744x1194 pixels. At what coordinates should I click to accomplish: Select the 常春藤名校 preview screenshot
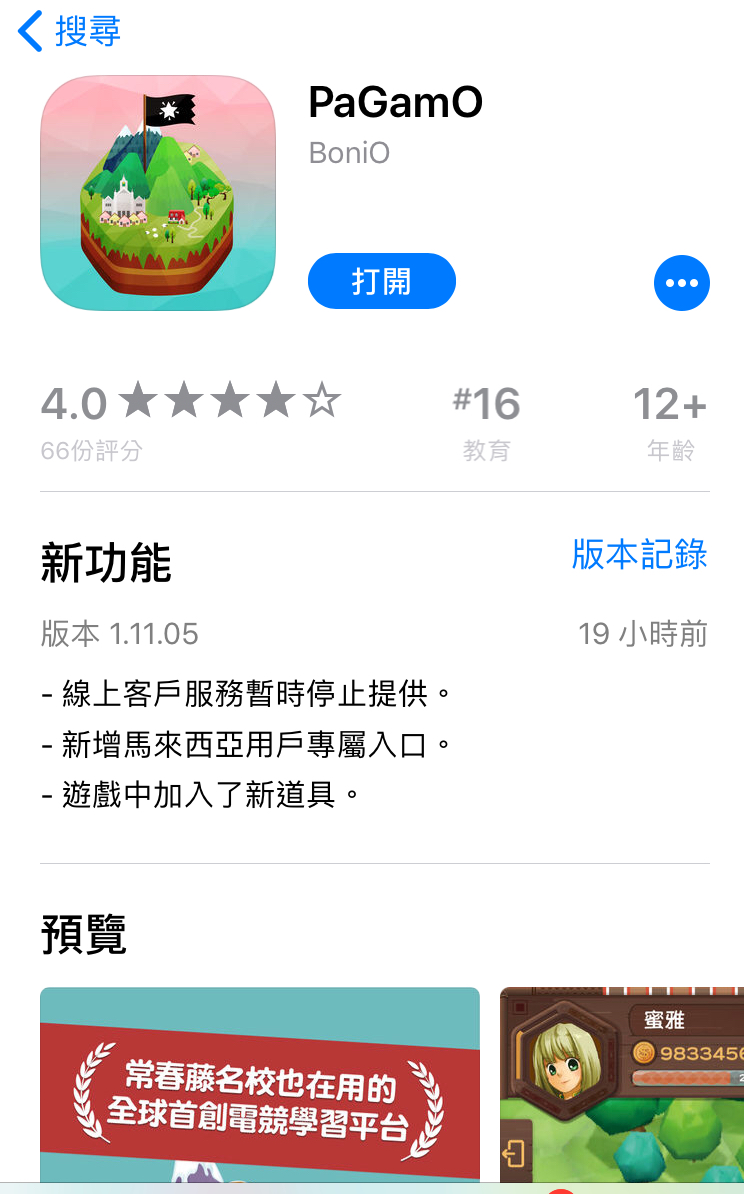pos(259,1090)
